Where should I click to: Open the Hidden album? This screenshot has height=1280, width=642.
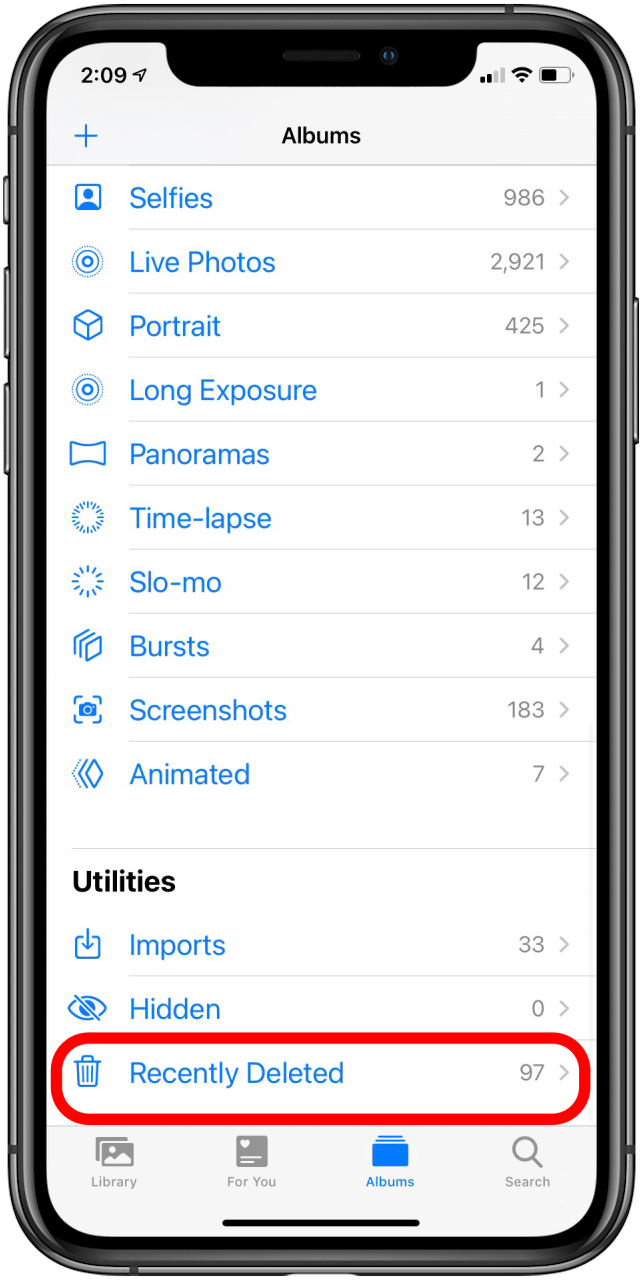321,1009
